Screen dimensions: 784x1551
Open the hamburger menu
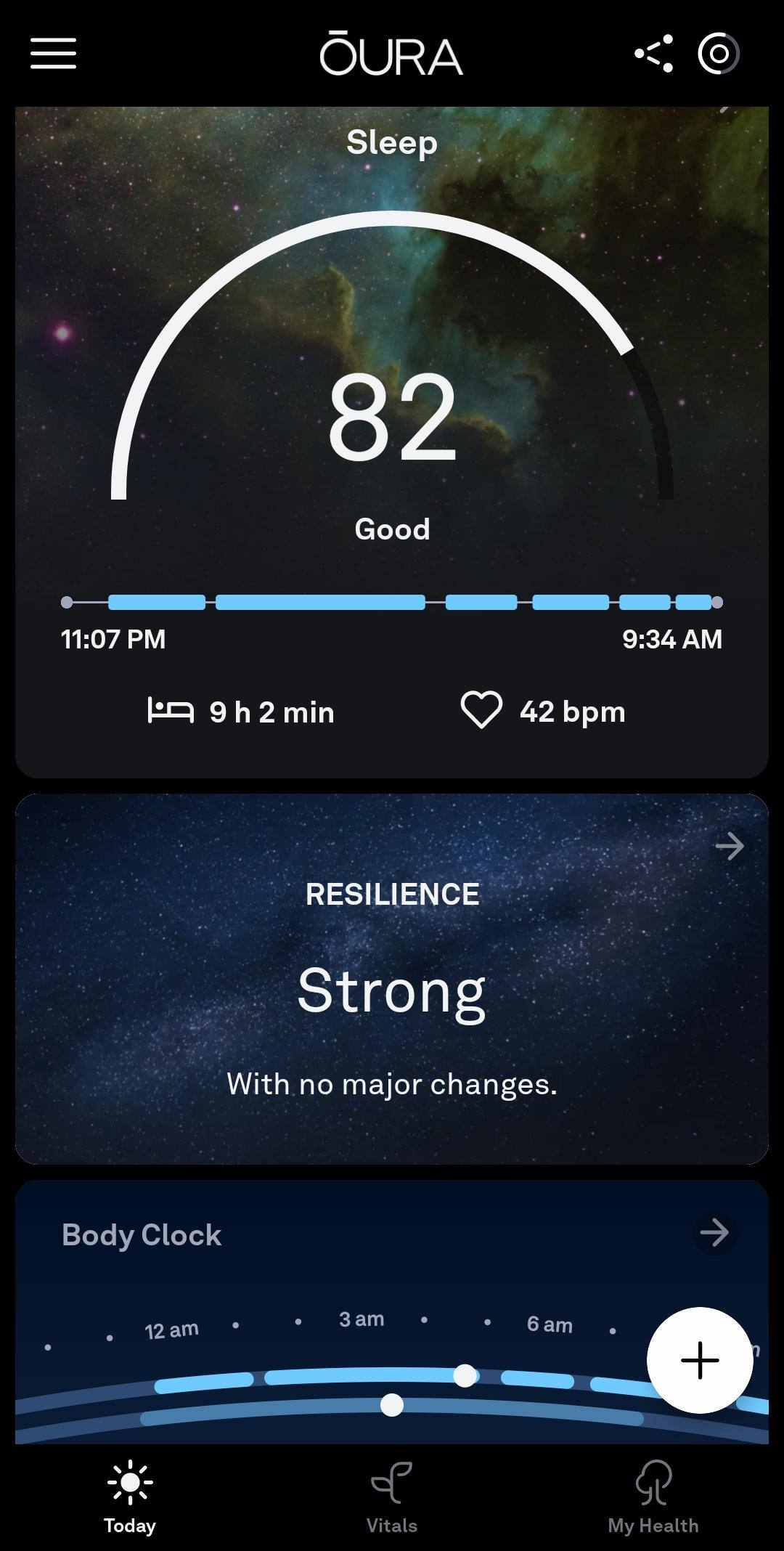point(53,54)
